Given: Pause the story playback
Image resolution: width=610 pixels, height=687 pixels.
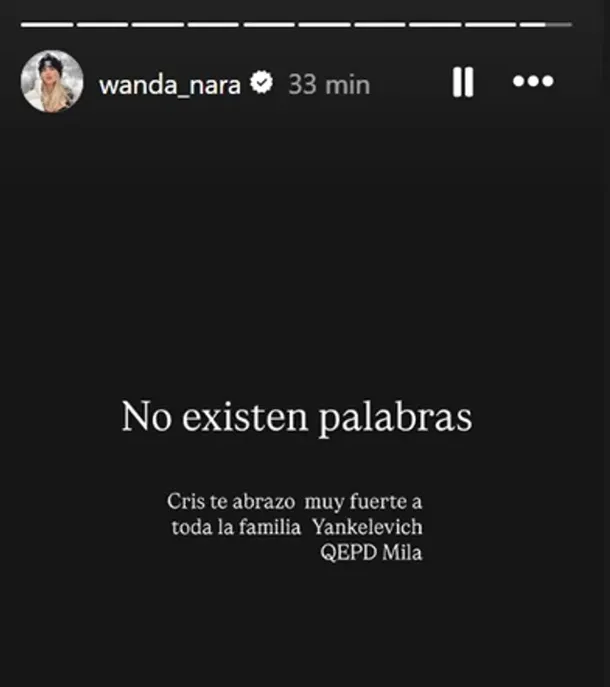Looking at the screenshot, I should pyautogui.click(x=462, y=82).
